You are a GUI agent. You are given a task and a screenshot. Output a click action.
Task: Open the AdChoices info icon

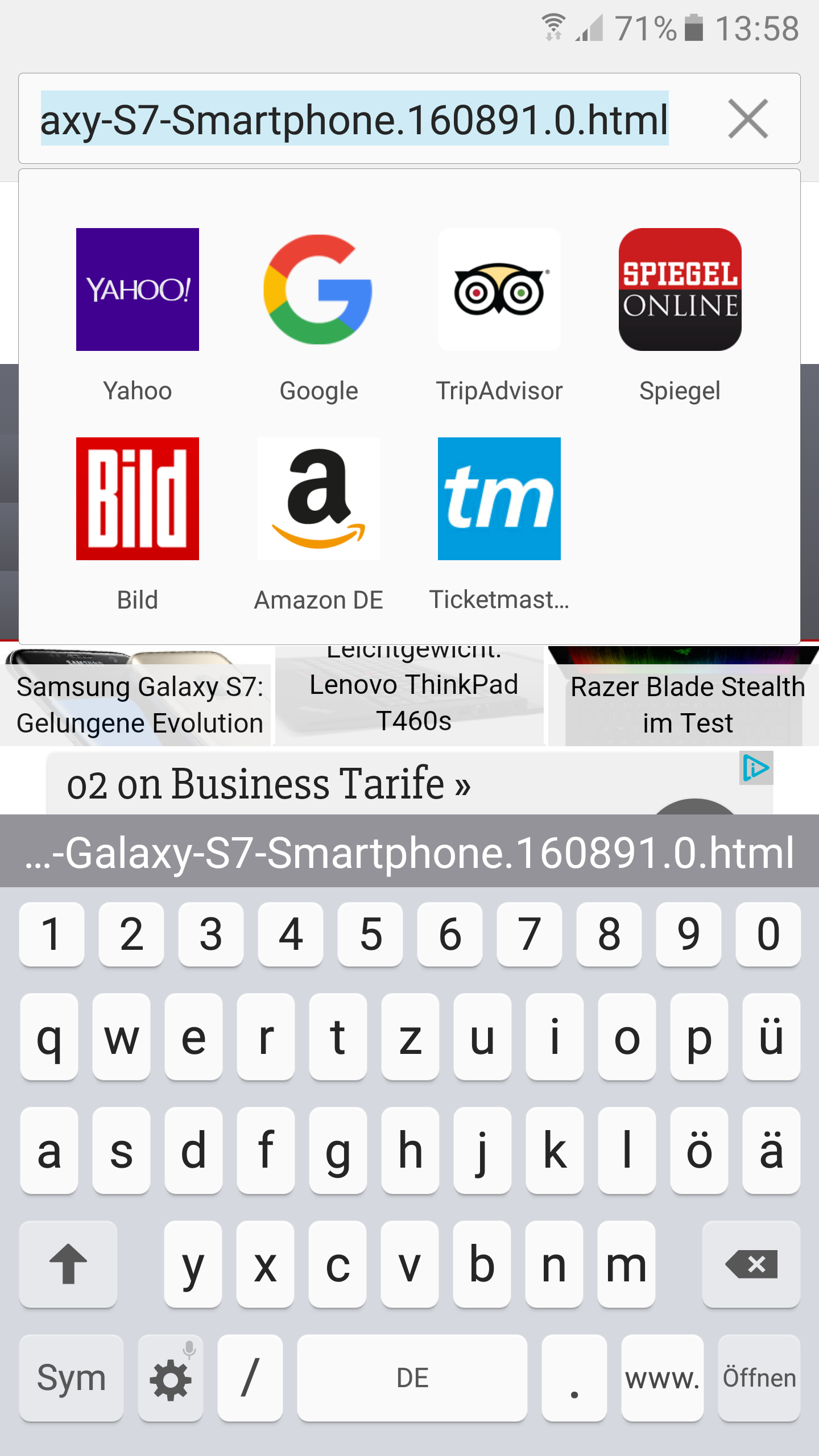[756, 768]
